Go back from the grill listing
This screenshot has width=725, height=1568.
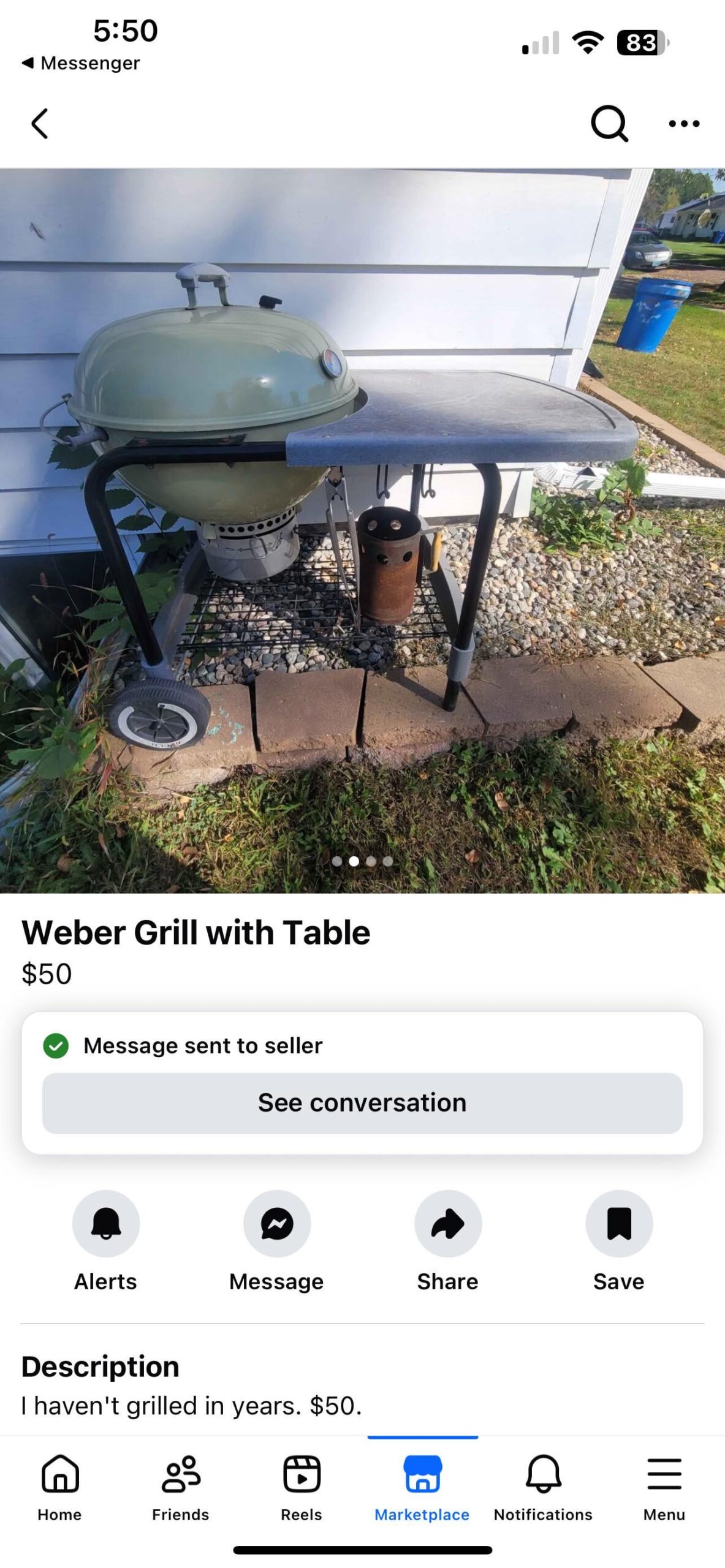point(40,124)
